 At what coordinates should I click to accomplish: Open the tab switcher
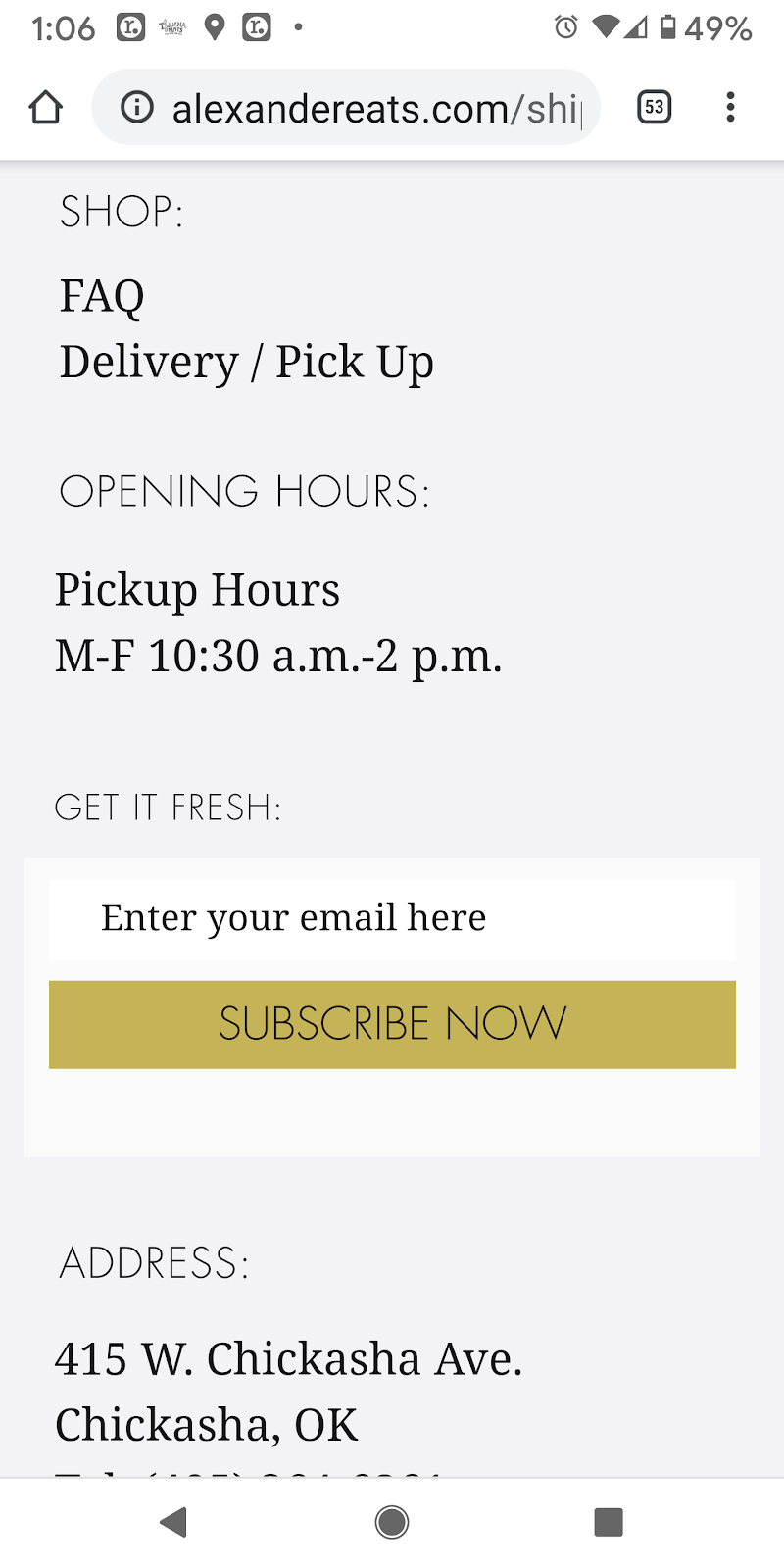[655, 107]
